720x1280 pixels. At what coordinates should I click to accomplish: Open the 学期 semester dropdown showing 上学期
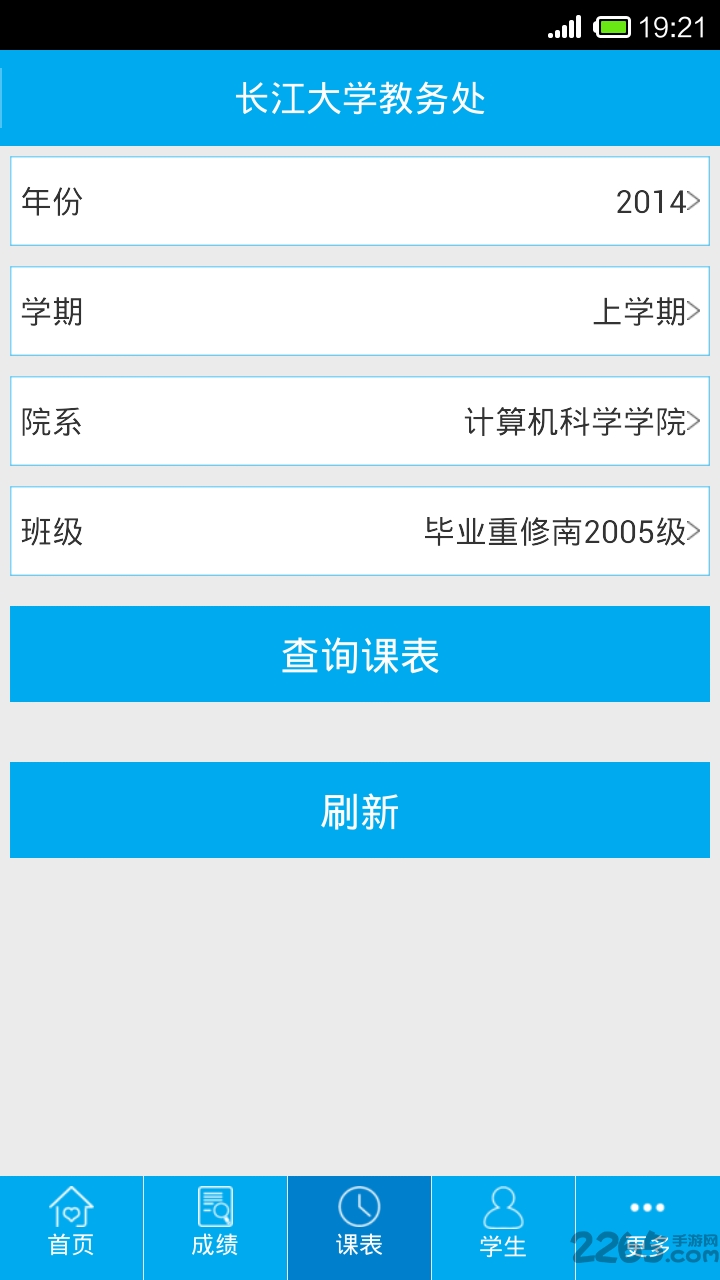359,312
